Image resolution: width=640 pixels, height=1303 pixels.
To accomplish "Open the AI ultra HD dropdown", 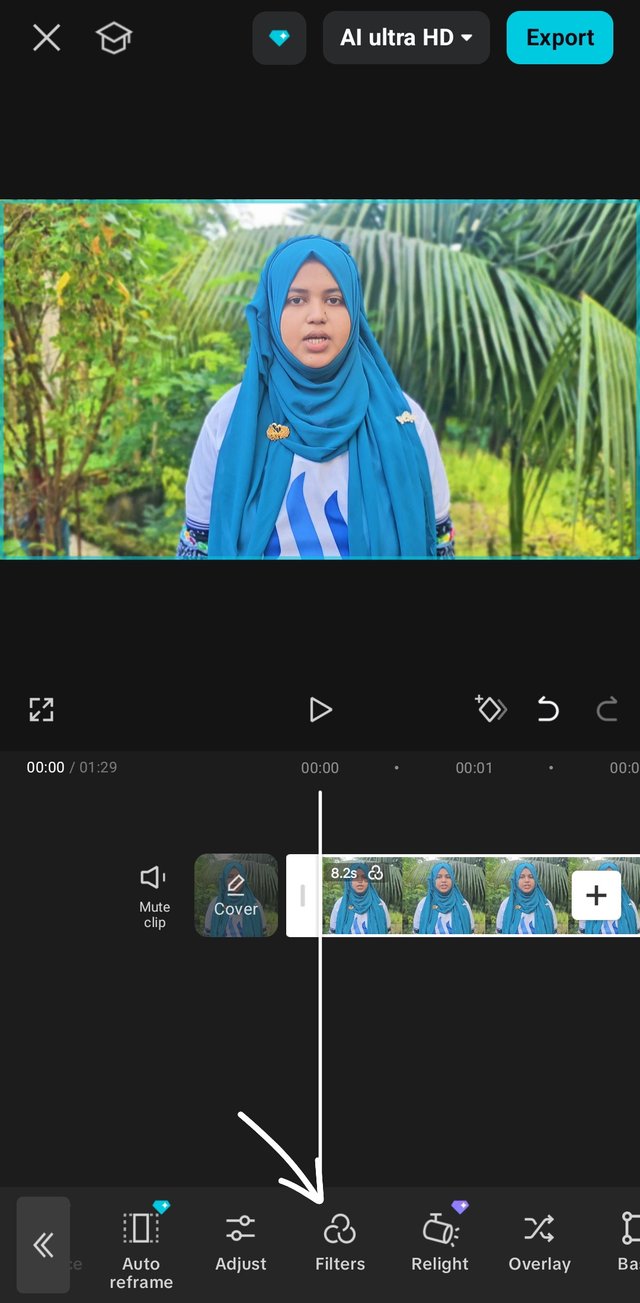I will point(406,38).
